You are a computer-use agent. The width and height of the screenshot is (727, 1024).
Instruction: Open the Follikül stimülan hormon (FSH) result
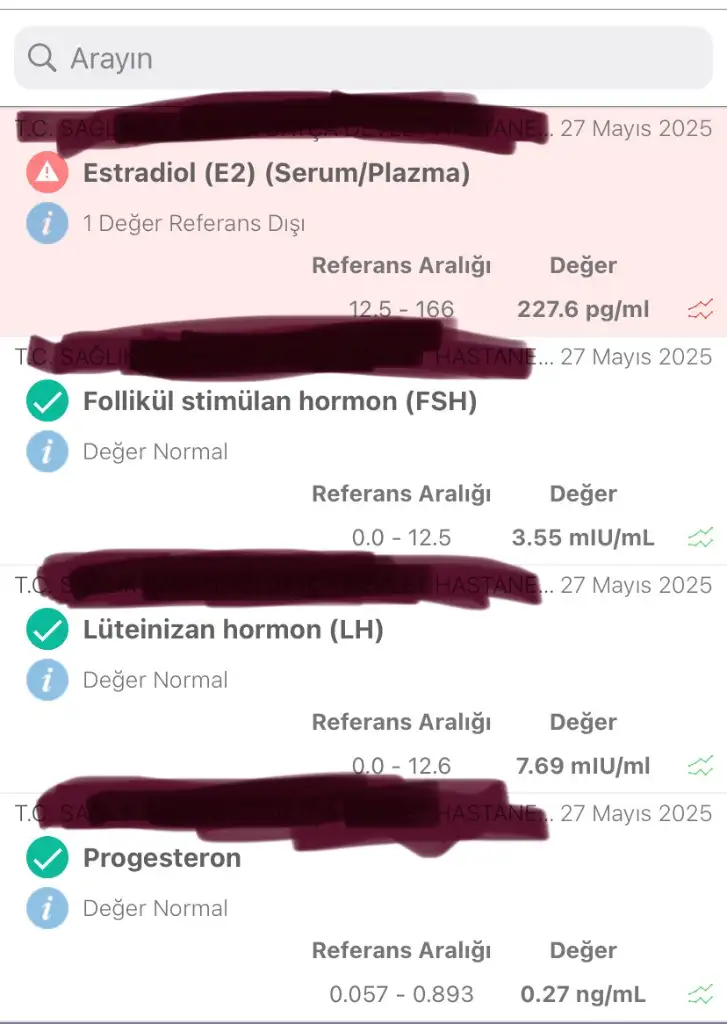[x=279, y=402]
